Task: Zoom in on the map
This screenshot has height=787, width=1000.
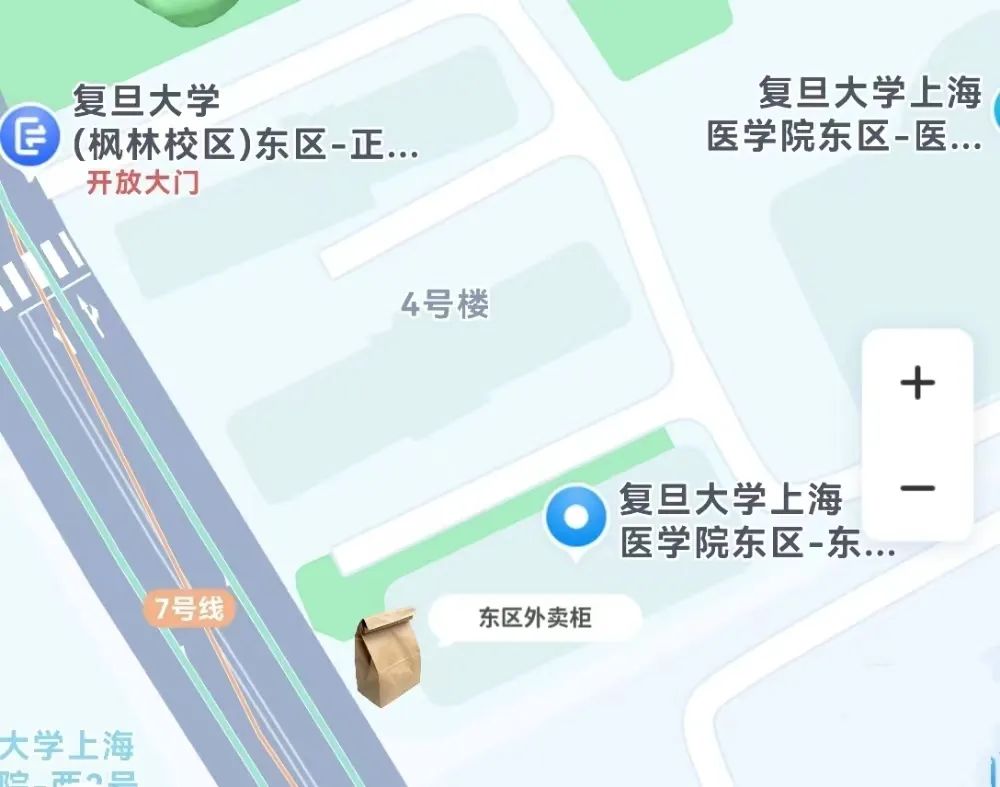Action: click(x=917, y=384)
